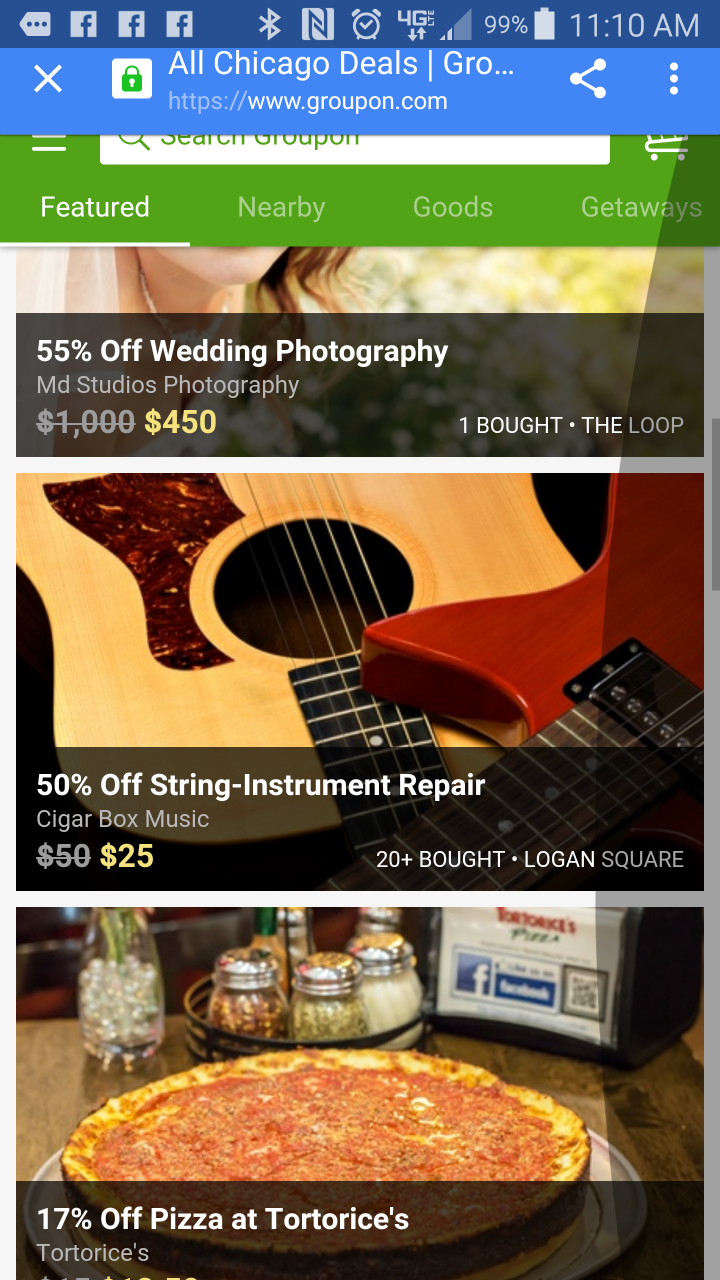Select the Goods tab
720x1280 pixels.
click(x=453, y=207)
